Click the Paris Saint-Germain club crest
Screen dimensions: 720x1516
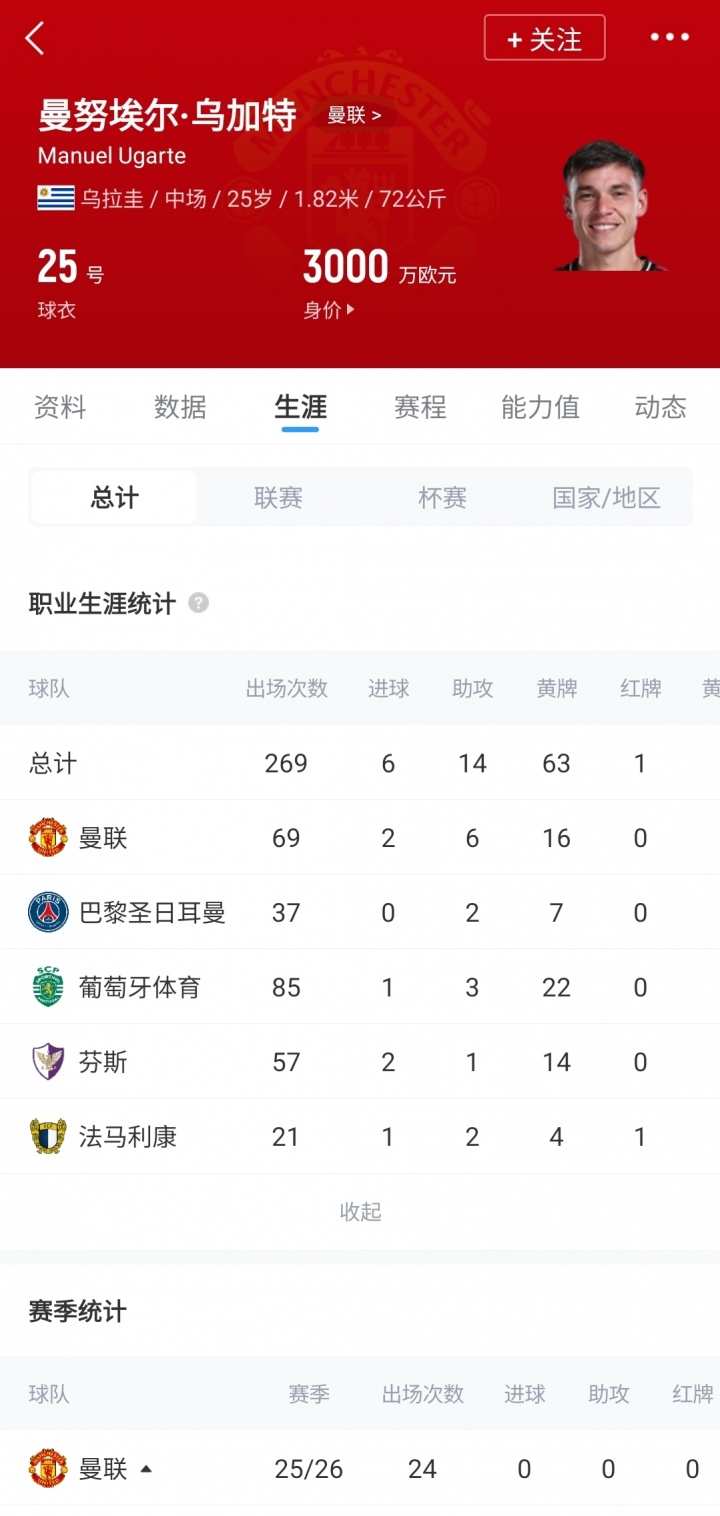tap(51, 912)
